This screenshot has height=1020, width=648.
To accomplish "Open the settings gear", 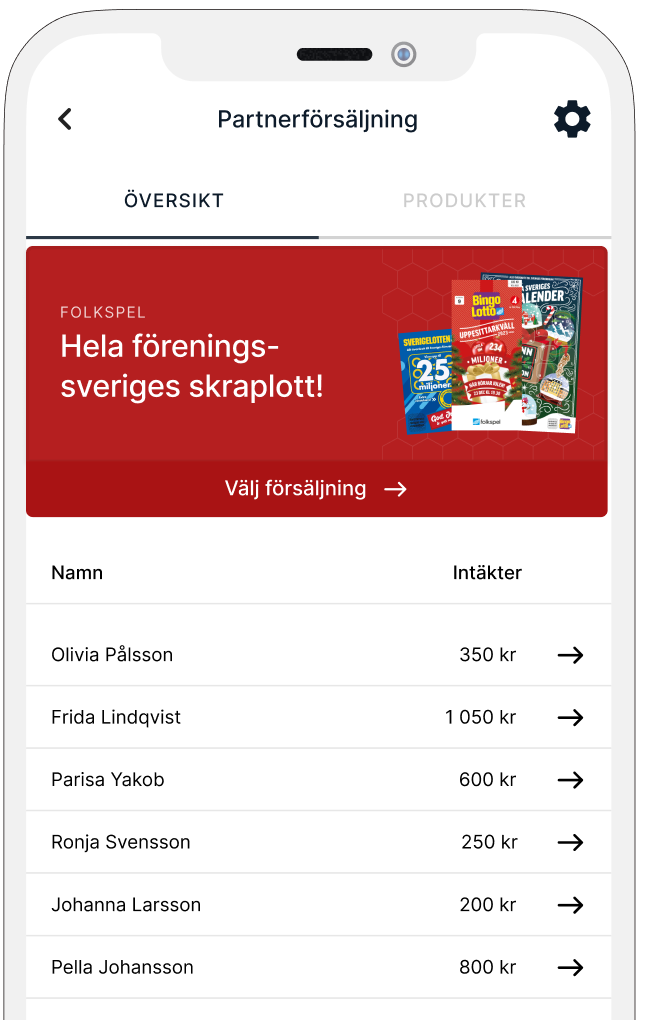I will click(572, 119).
